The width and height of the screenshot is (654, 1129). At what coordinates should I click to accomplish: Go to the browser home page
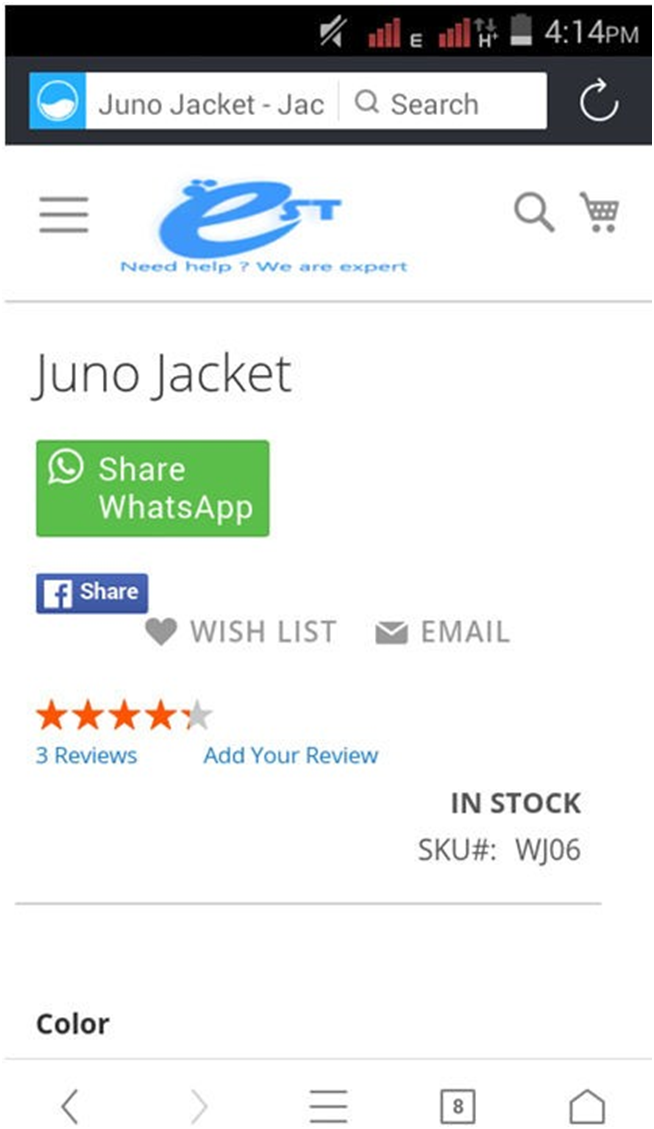pyautogui.click(x=587, y=1105)
